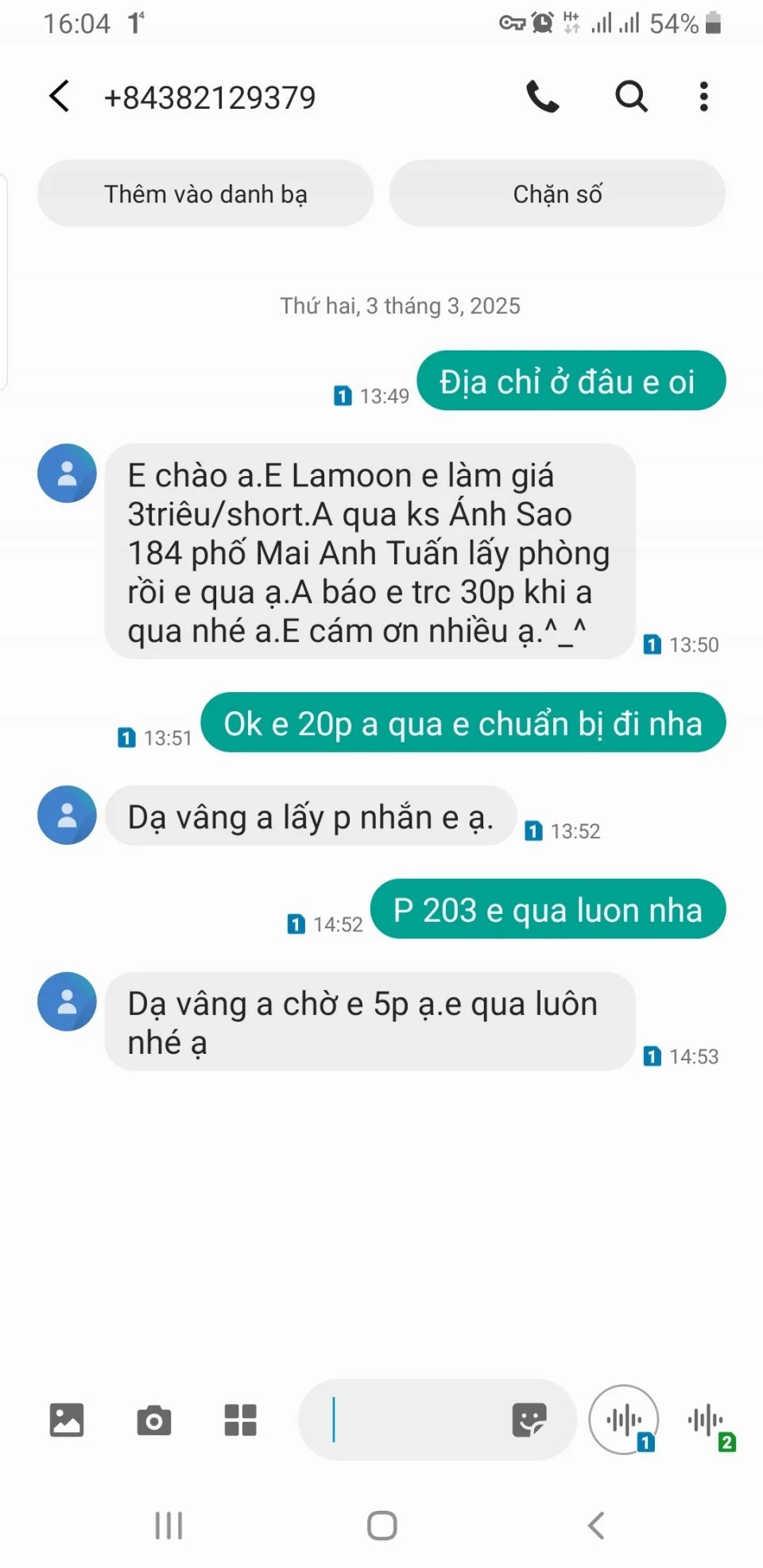Open the sender's contact avatar at 13:50

tap(68, 474)
